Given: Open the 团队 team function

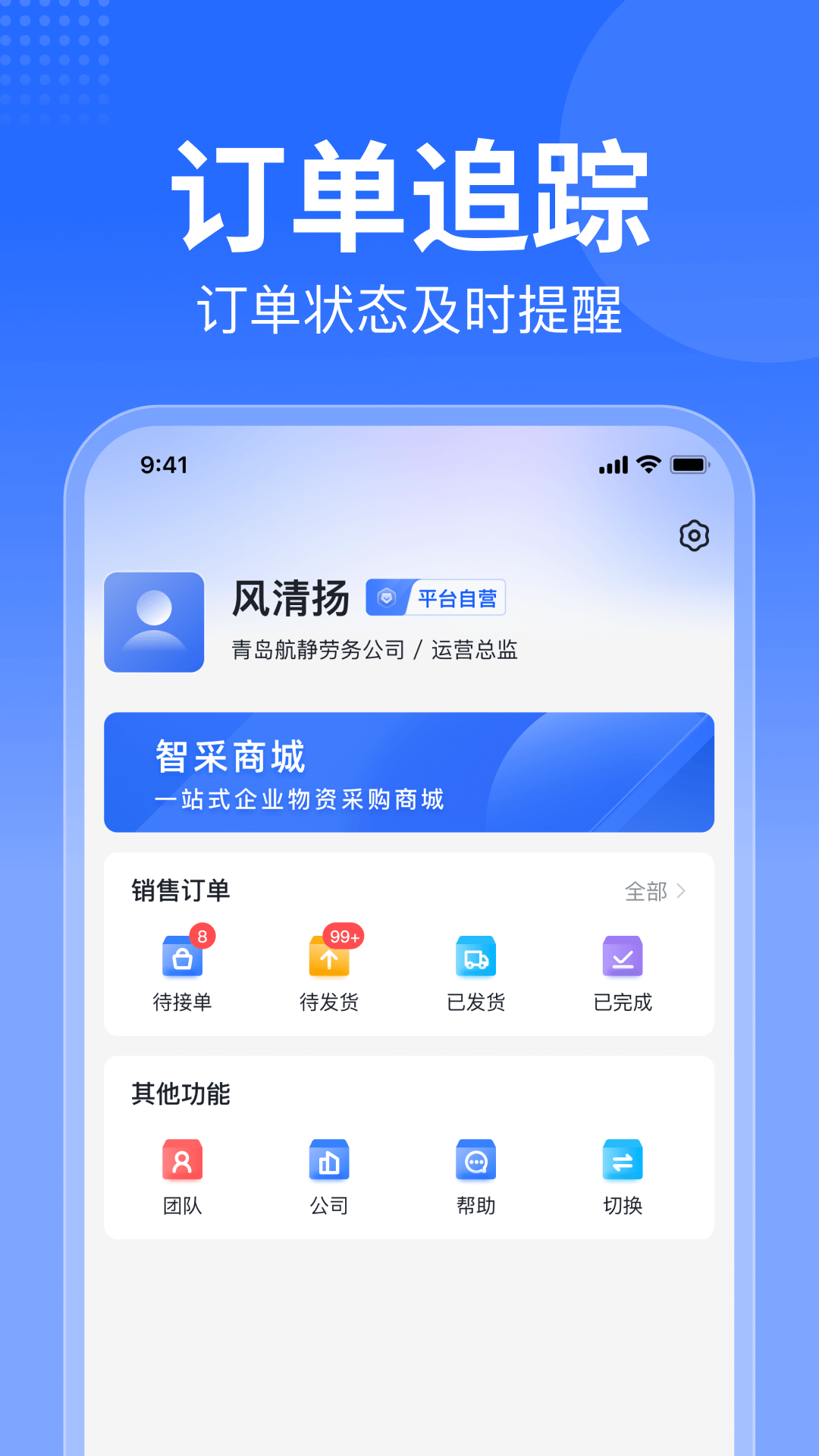Looking at the screenshot, I should (x=182, y=1160).
